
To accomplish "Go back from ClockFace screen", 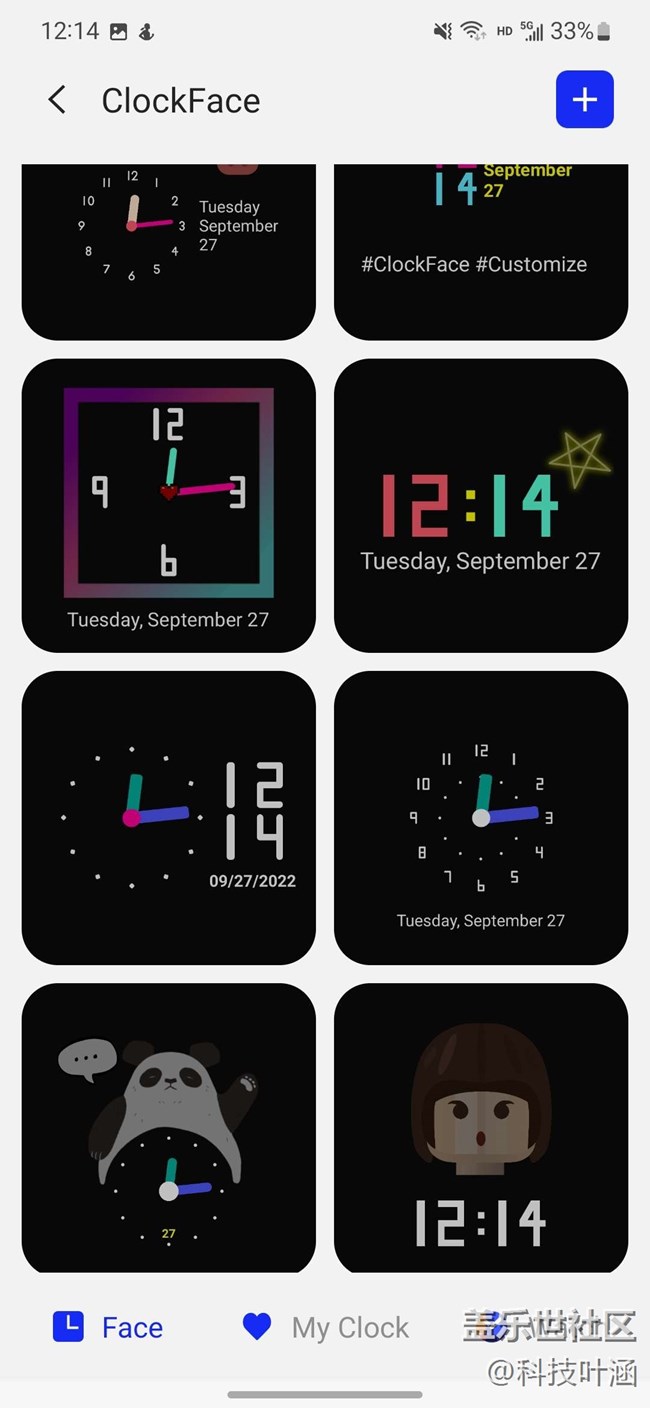I will 57,100.
